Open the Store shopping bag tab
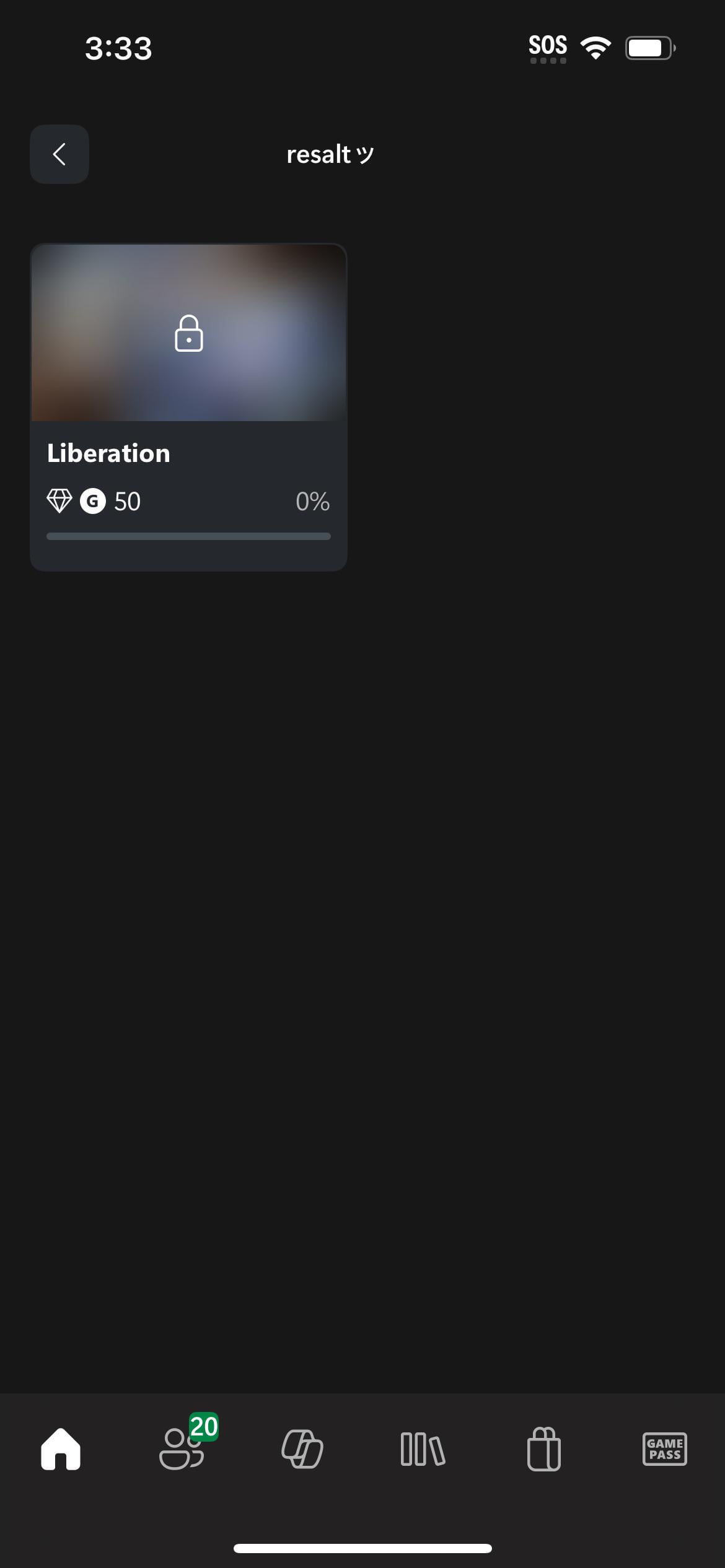The width and height of the screenshot is (725, 1568). (543, 1449)
